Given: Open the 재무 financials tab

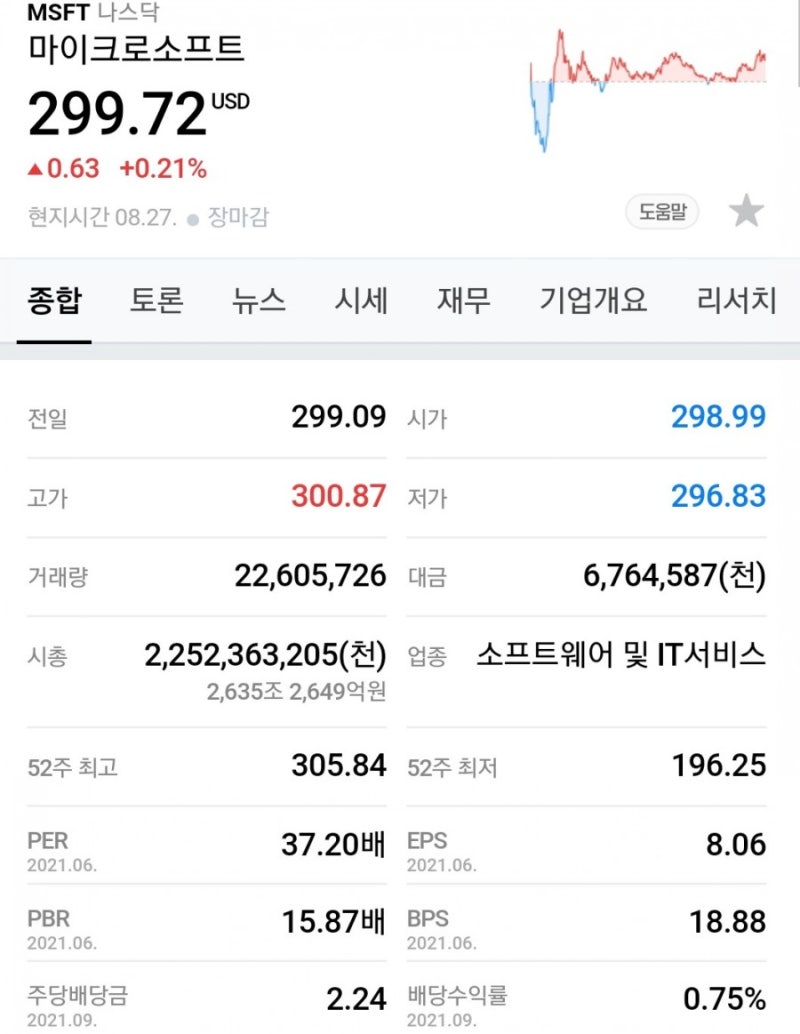Looking at the screenshot, I should point(462,300).
